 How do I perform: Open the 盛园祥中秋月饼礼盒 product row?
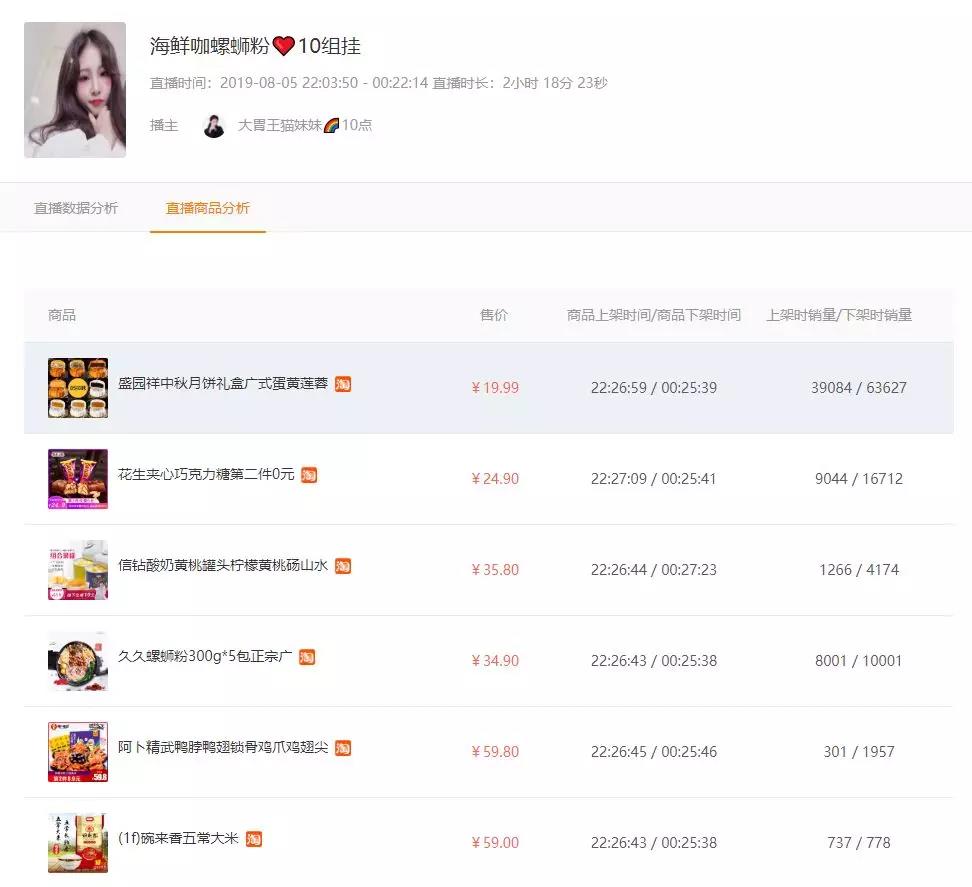223,384
